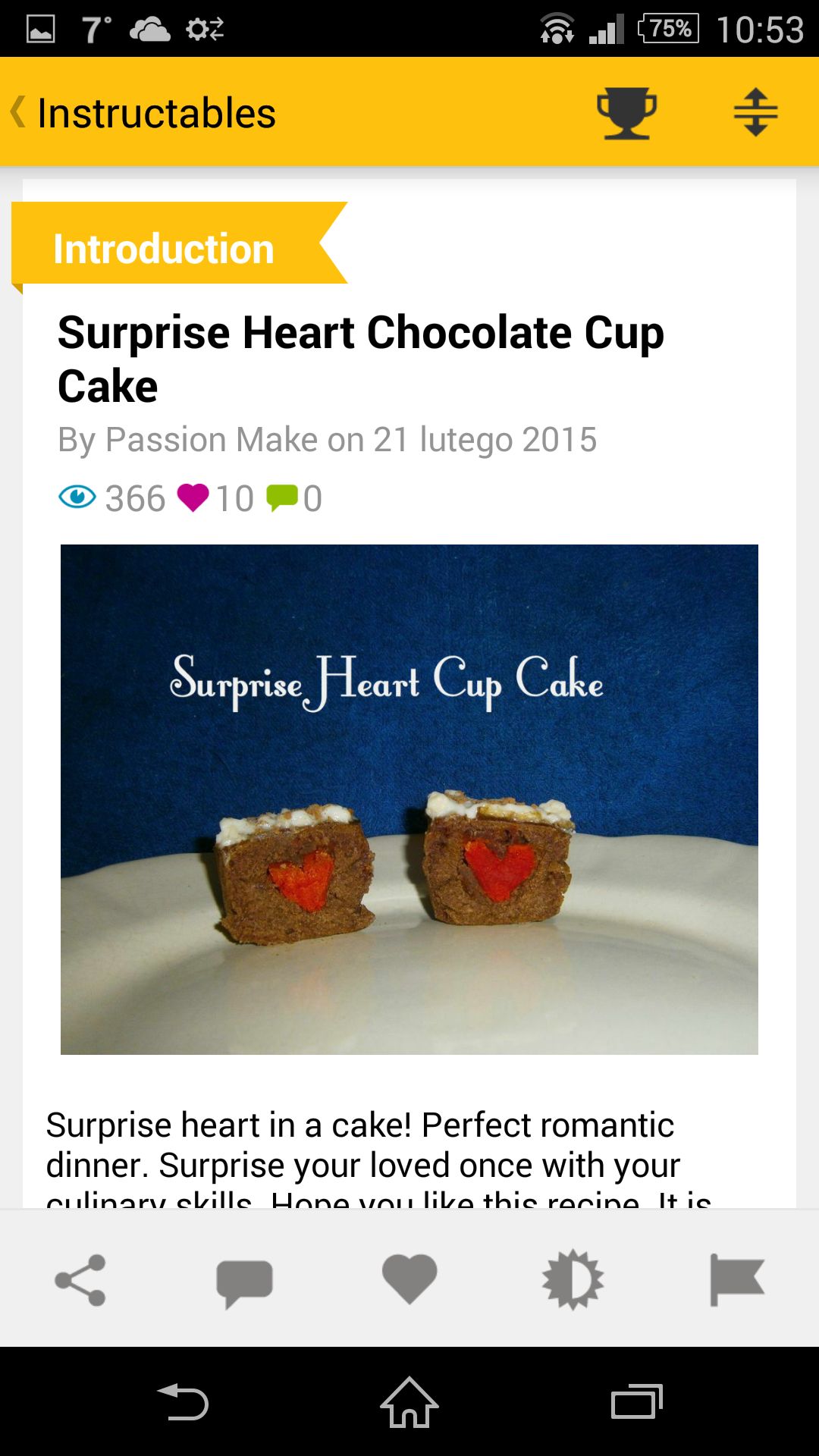Share this cupcake instructable
Screen dimensions: 819x1456
coord(80,1280)
